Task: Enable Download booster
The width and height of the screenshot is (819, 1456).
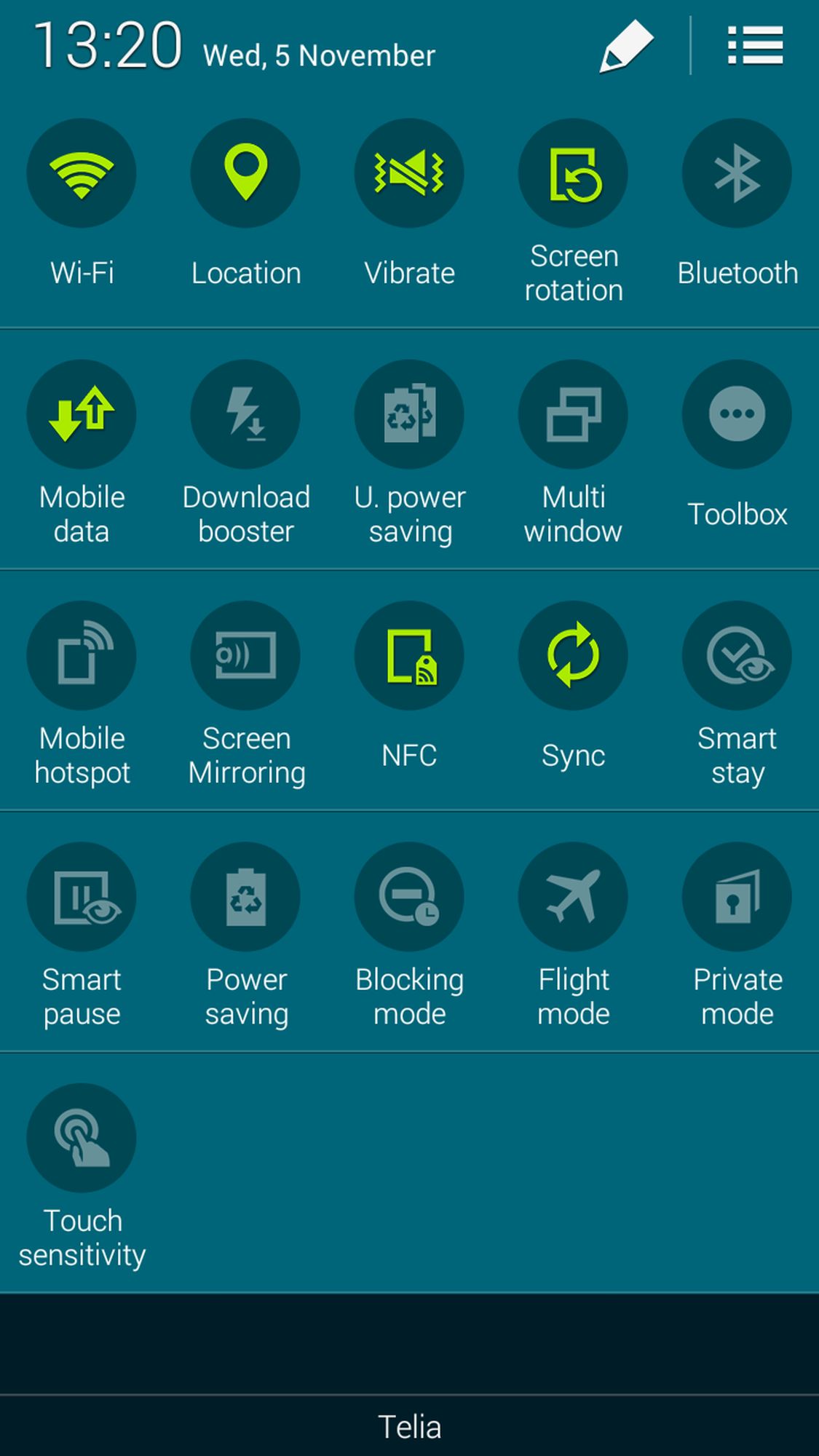Action: [x=245, y=415]
